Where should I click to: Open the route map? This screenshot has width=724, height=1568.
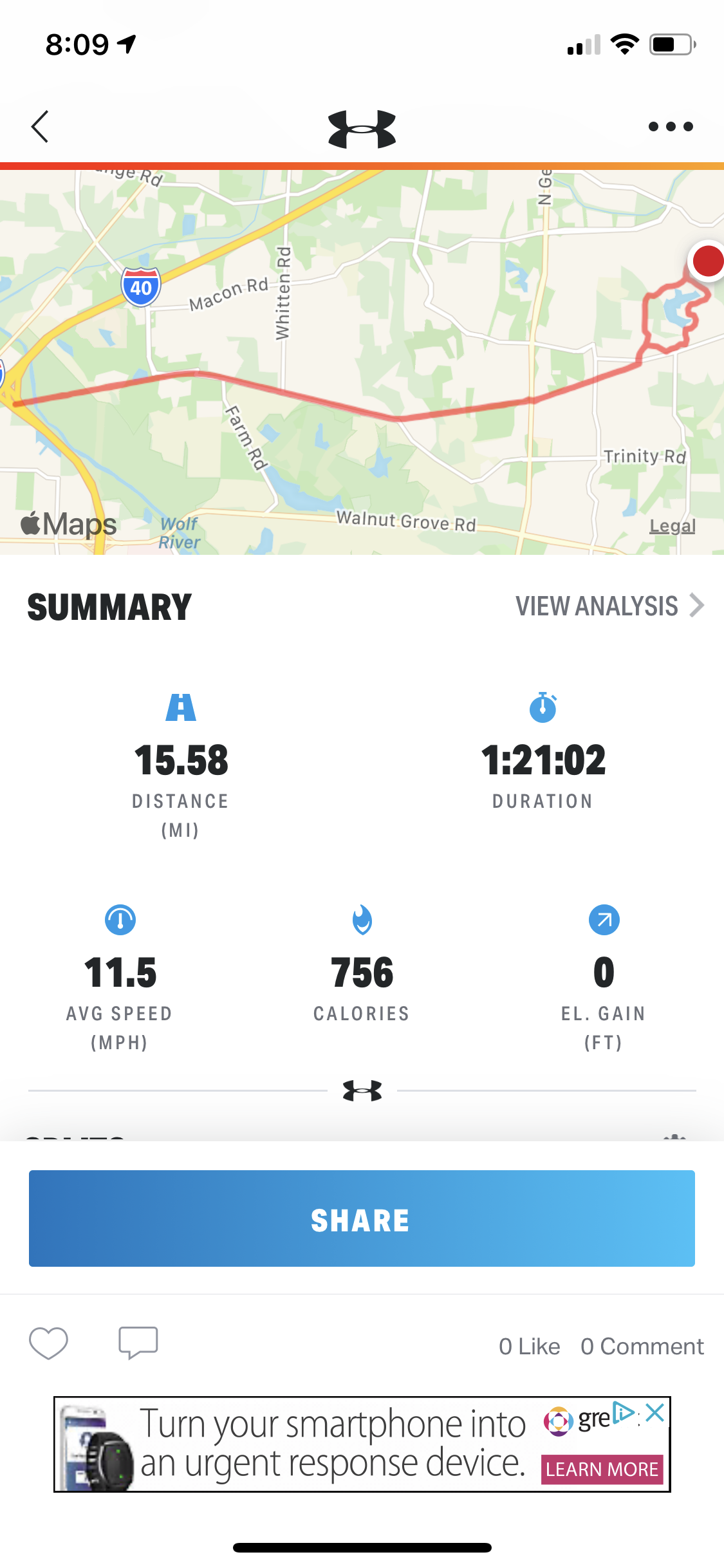pos(362,360)
